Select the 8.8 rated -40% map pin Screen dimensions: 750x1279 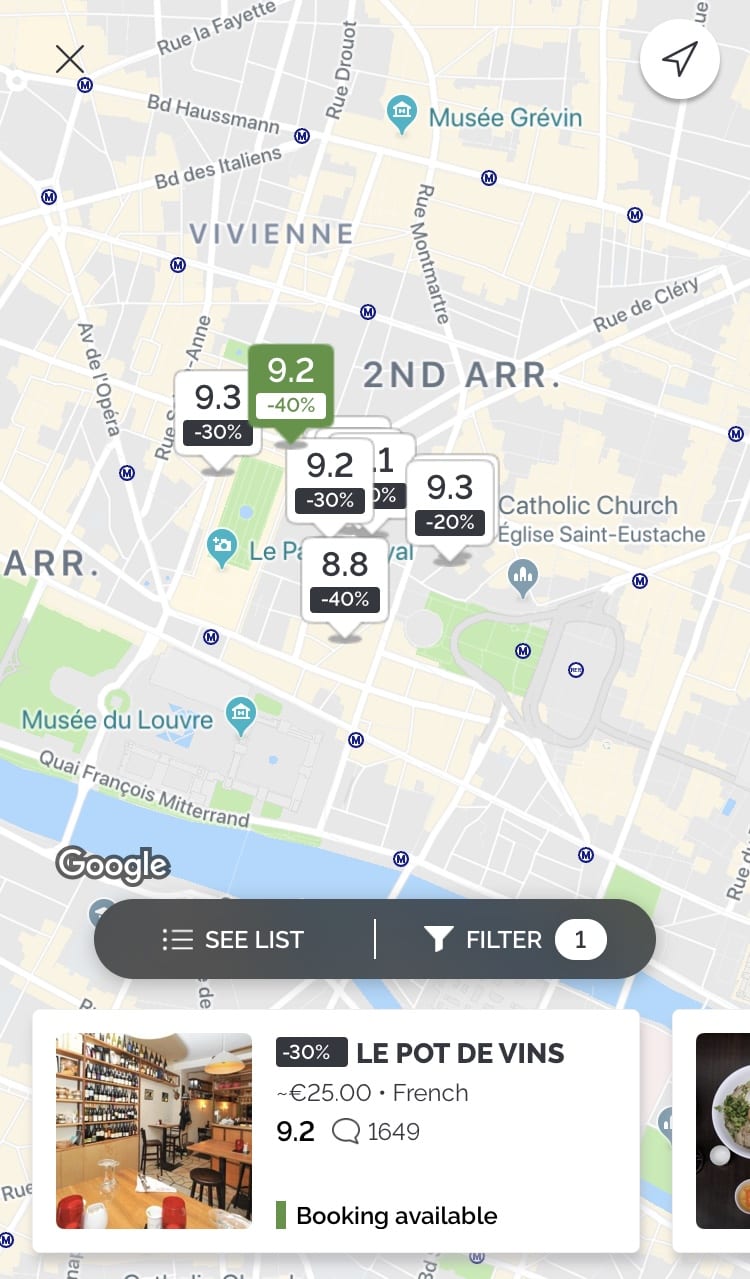345,582
